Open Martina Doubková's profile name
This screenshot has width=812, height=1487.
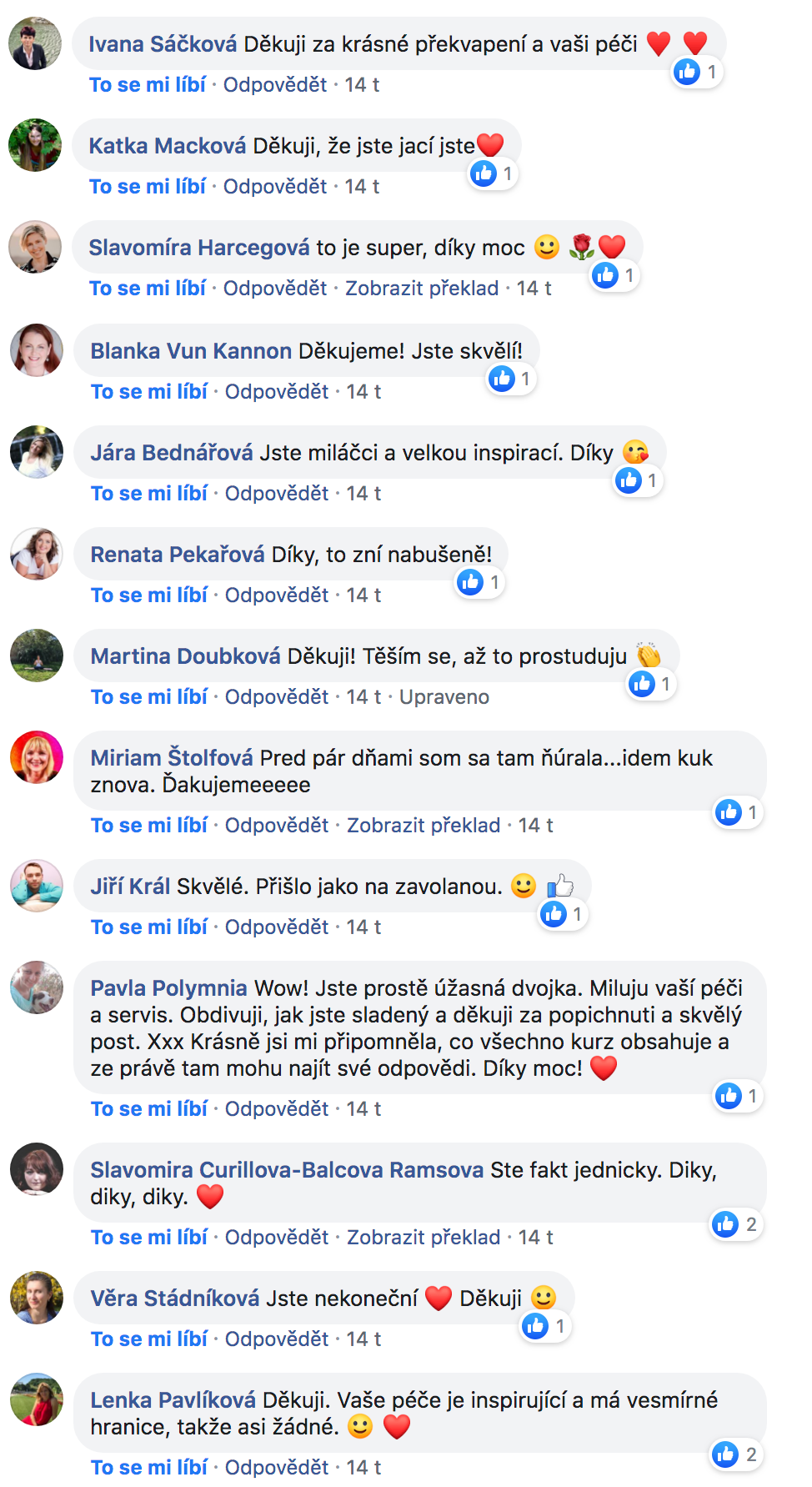click(185, 656)
